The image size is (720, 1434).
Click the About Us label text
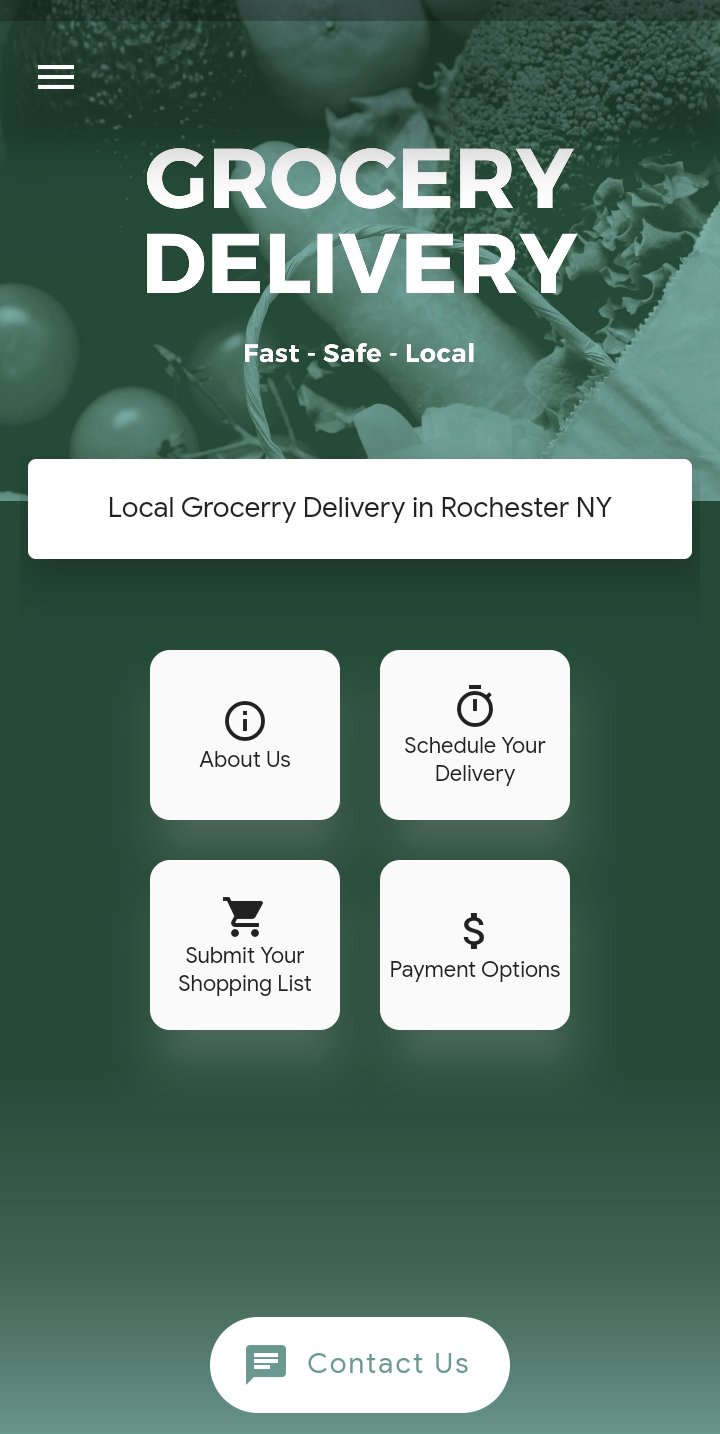point(245,759)
